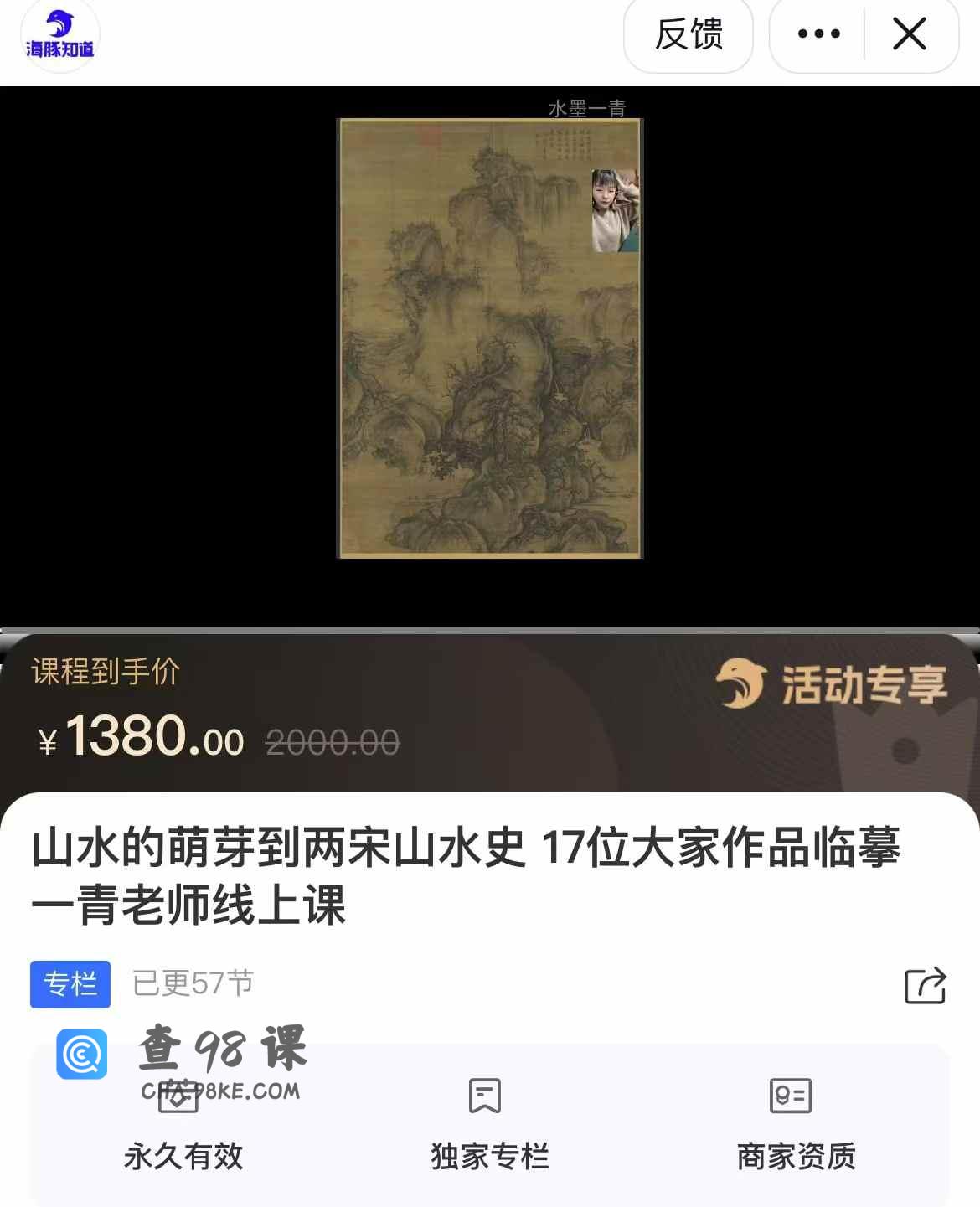Image resolution: width=980 pixels, height=1207 pixels.
Task: View 商家资质 merchant qualifications
Action: tap(795, 1124)
